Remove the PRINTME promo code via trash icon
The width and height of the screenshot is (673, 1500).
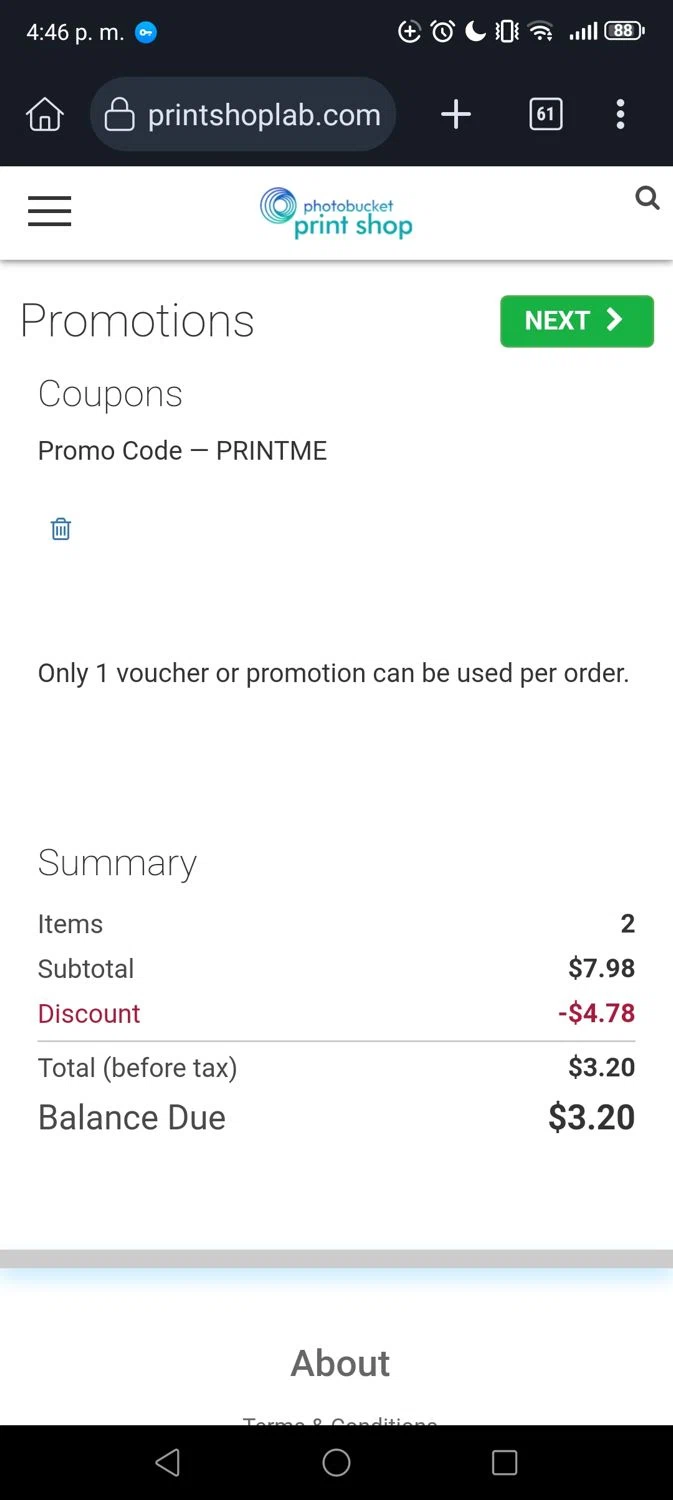61,529
